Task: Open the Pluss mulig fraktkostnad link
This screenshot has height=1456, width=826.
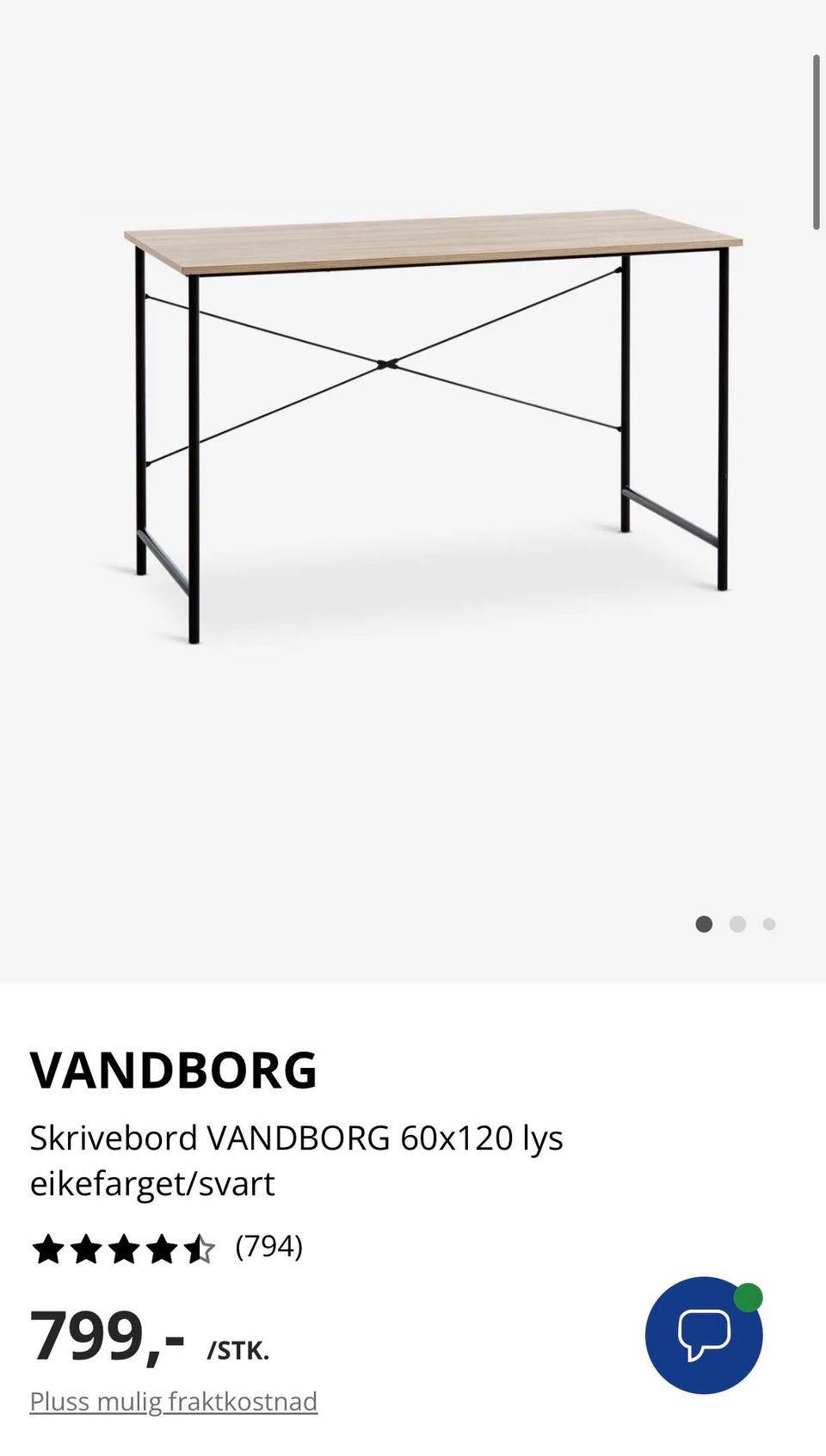Action: pos(174,1402)
